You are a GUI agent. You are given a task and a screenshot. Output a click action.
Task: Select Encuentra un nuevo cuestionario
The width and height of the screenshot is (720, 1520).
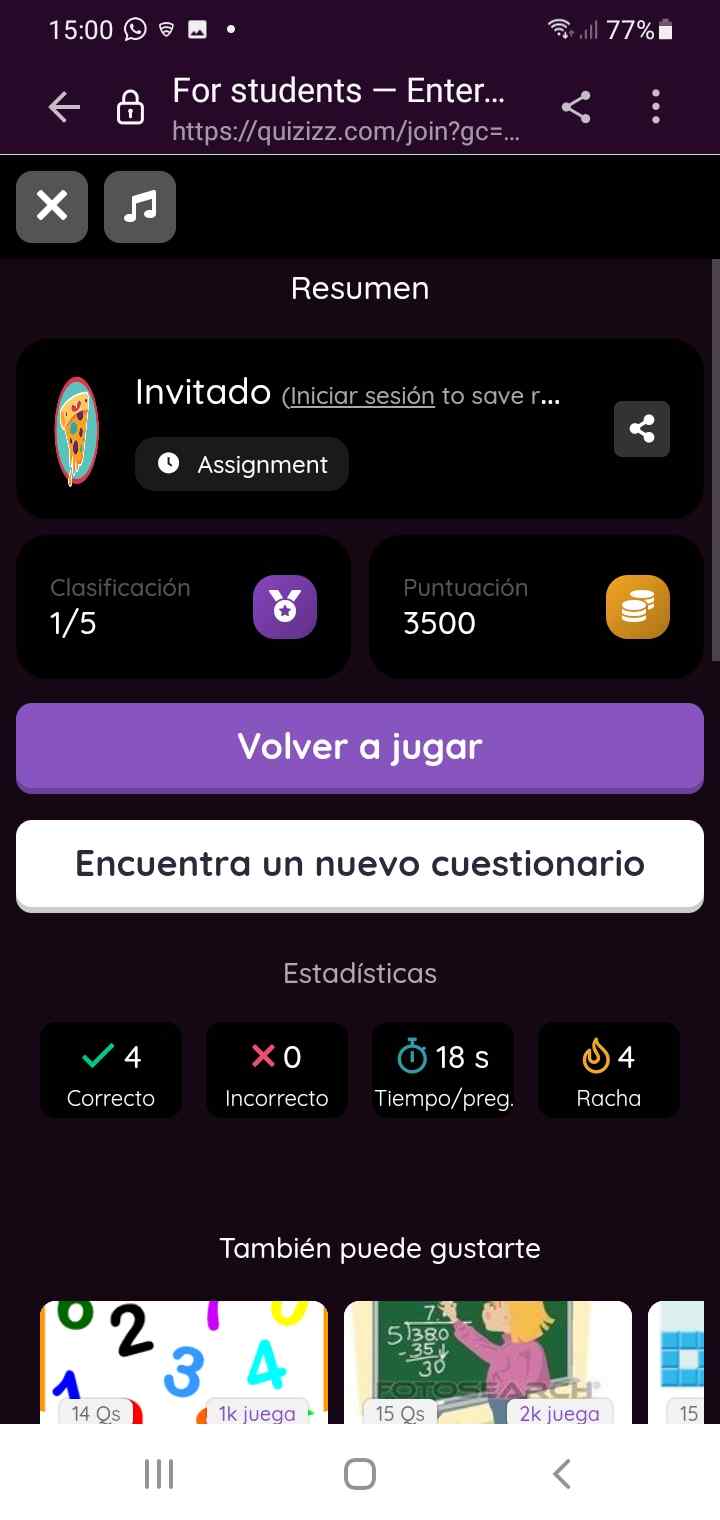pyautogui.click(x=360, y=864)
